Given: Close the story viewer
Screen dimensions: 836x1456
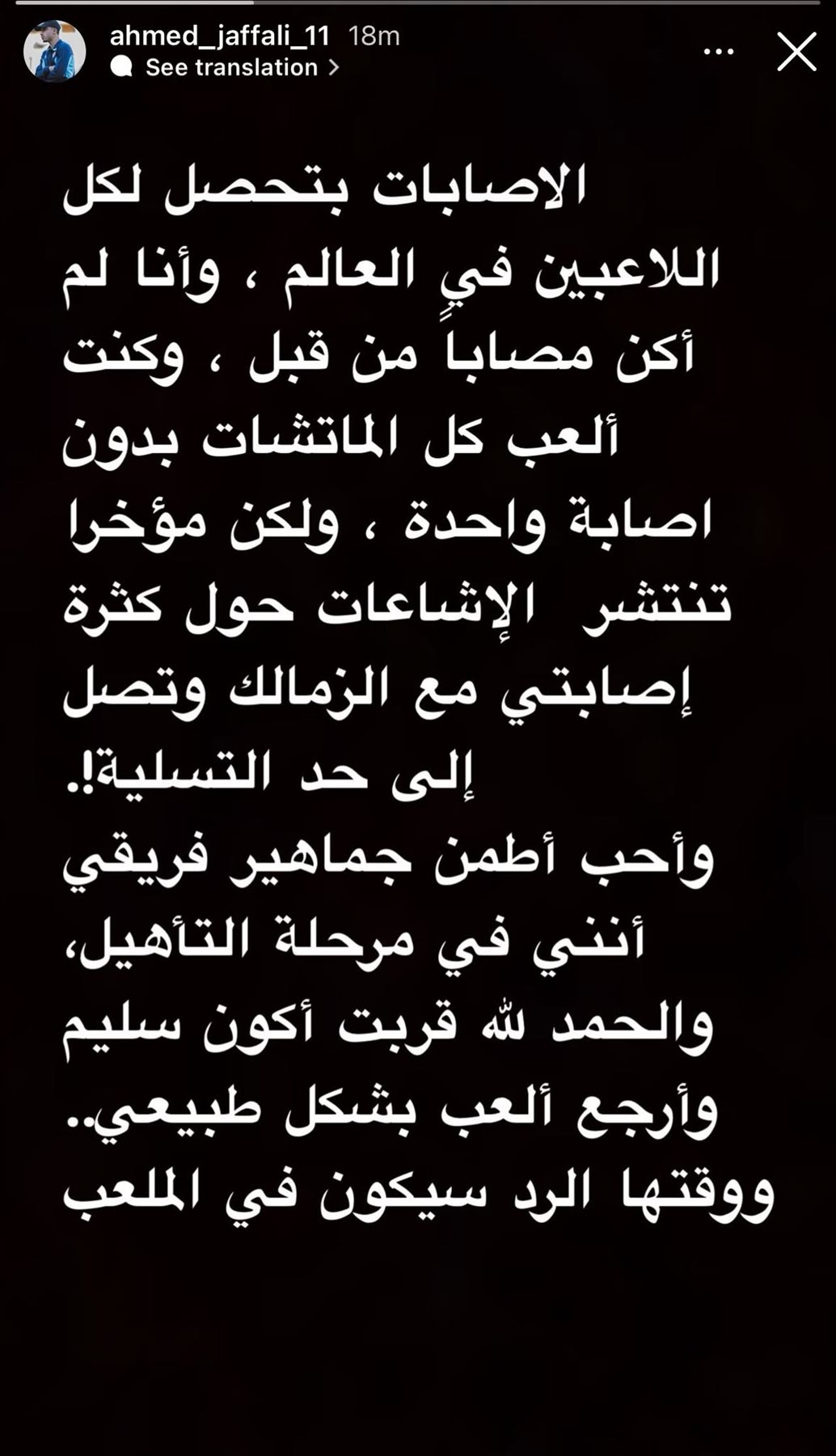Looking at the screenshot, I should (x=796, y=53).
